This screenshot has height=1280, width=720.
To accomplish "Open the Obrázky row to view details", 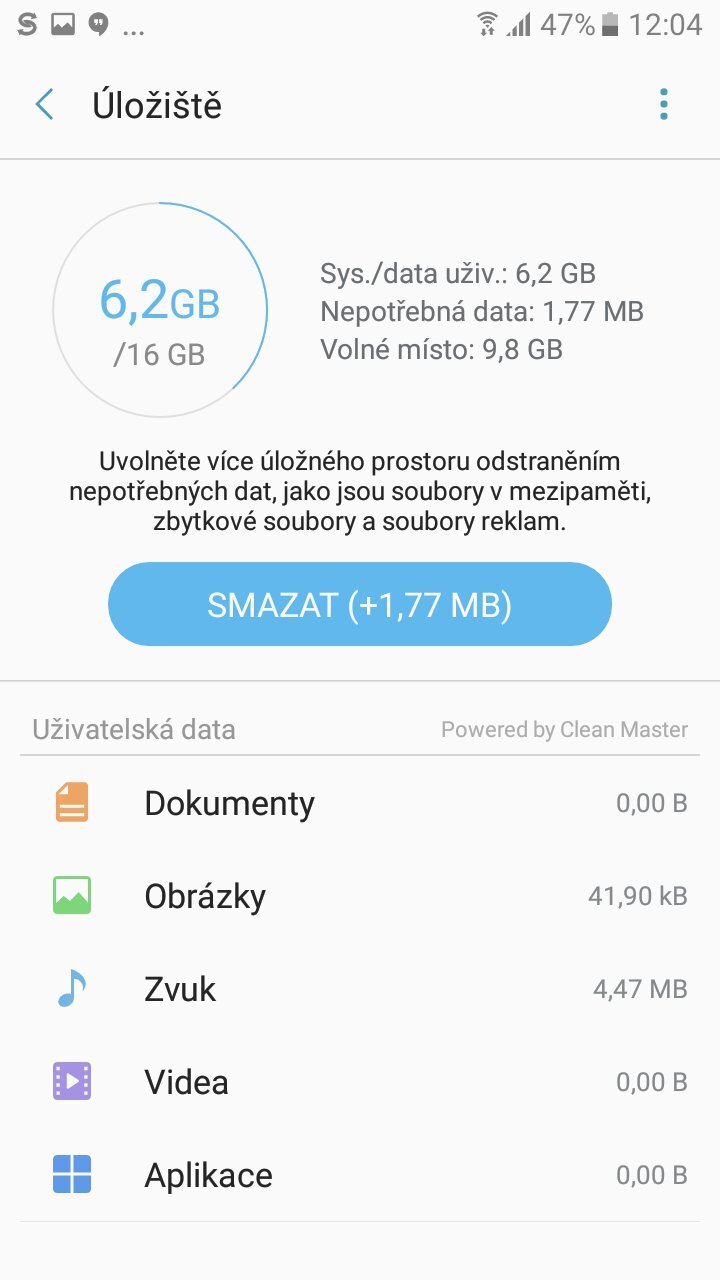I will click(360, 895).
